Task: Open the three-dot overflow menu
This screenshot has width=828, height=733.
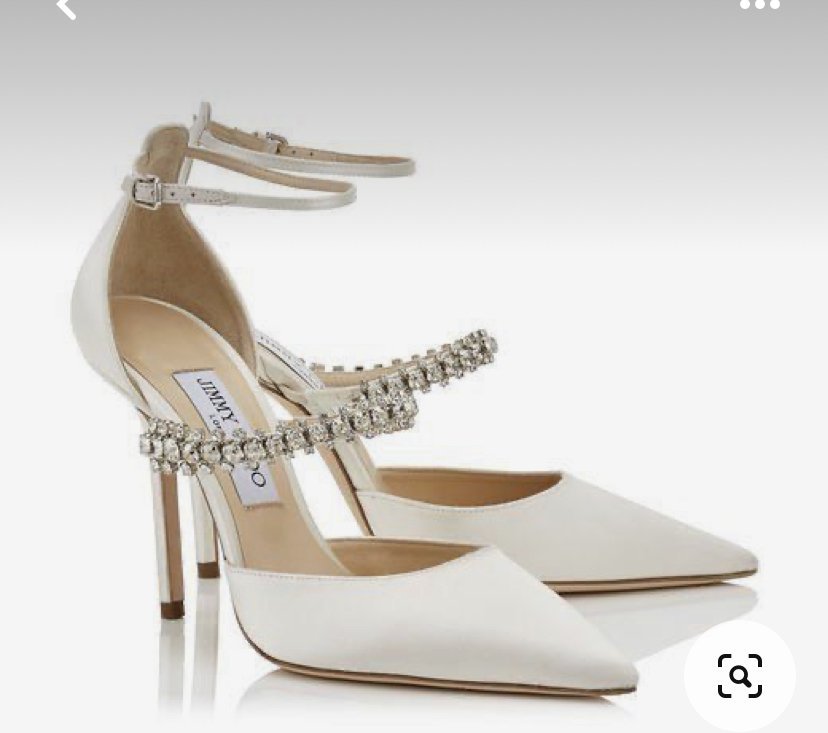Action: pyautogui.click(x=759, y=5)
